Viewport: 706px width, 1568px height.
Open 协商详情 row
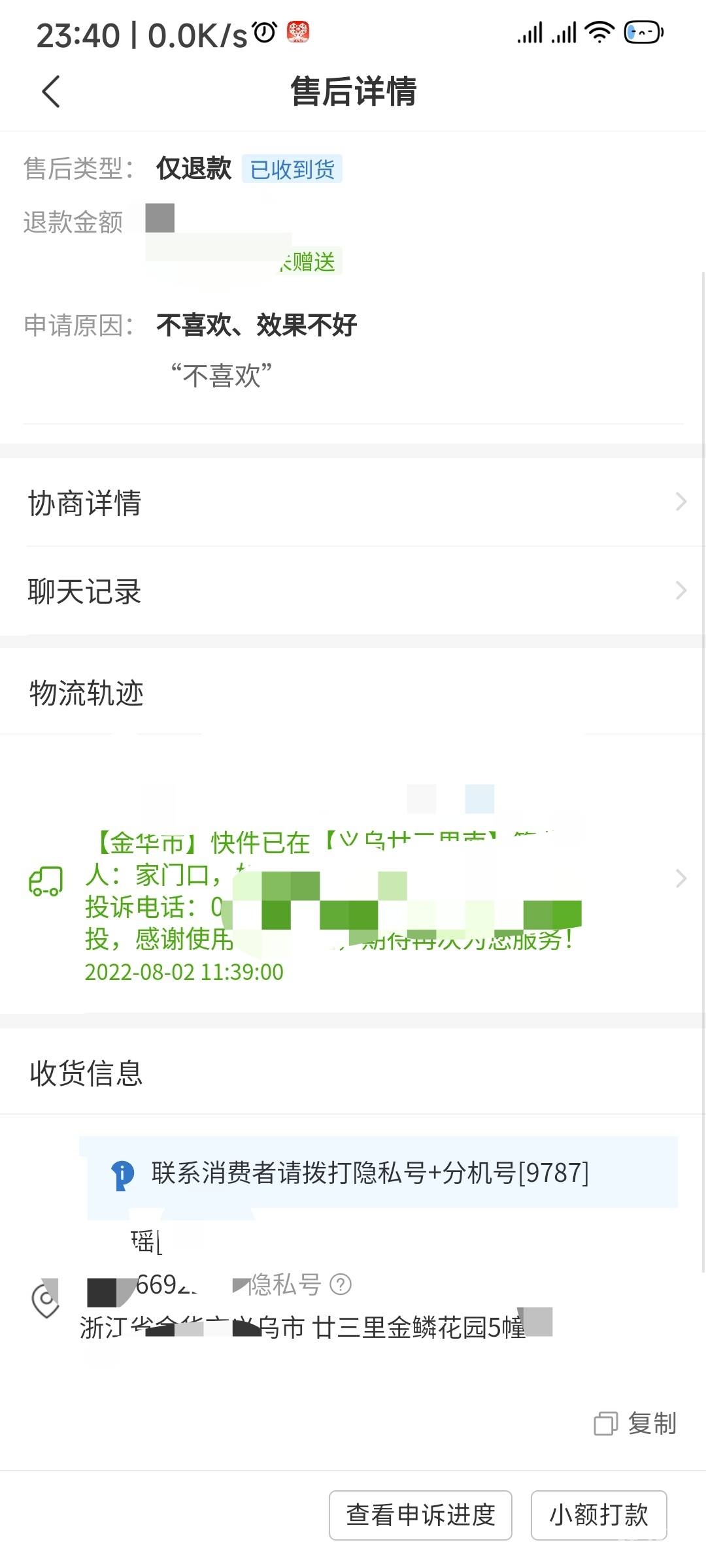pyautogui.click(x=353, y=502)
